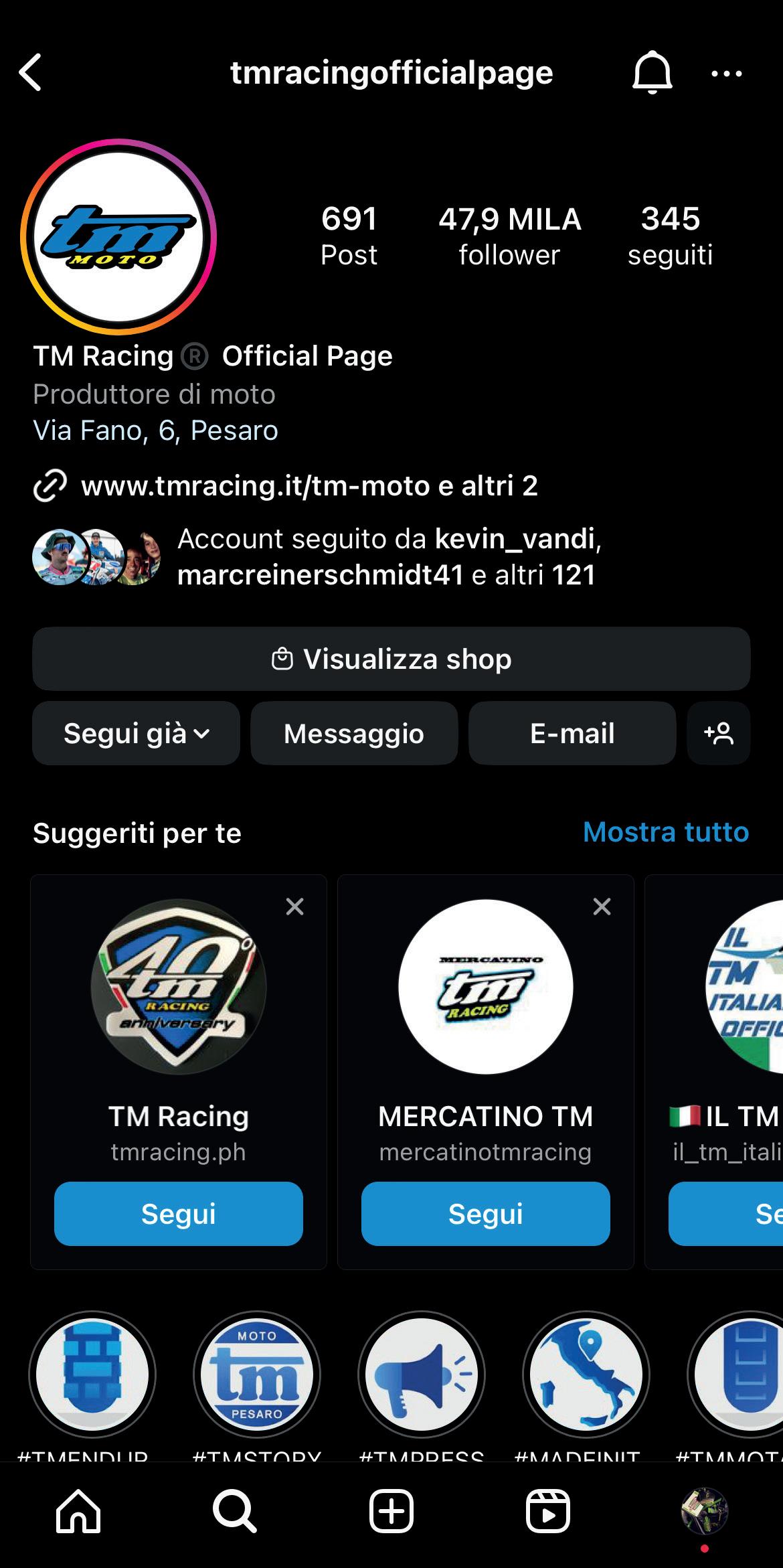Go back using the top-left arrow
Viewport: 783px width, 1568px height.
tap(31, 72)
